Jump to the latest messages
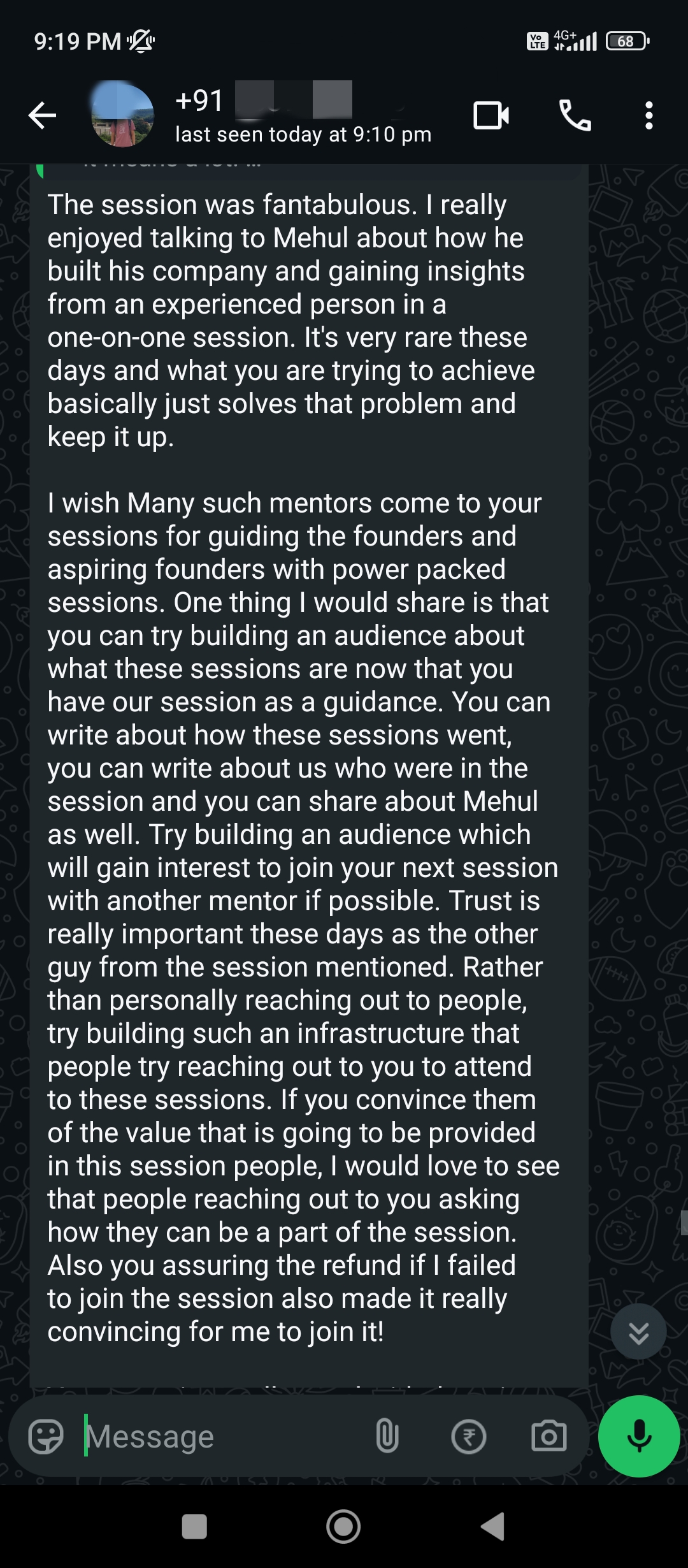This screenshot has height=1568, width=688. point(638,1332)
